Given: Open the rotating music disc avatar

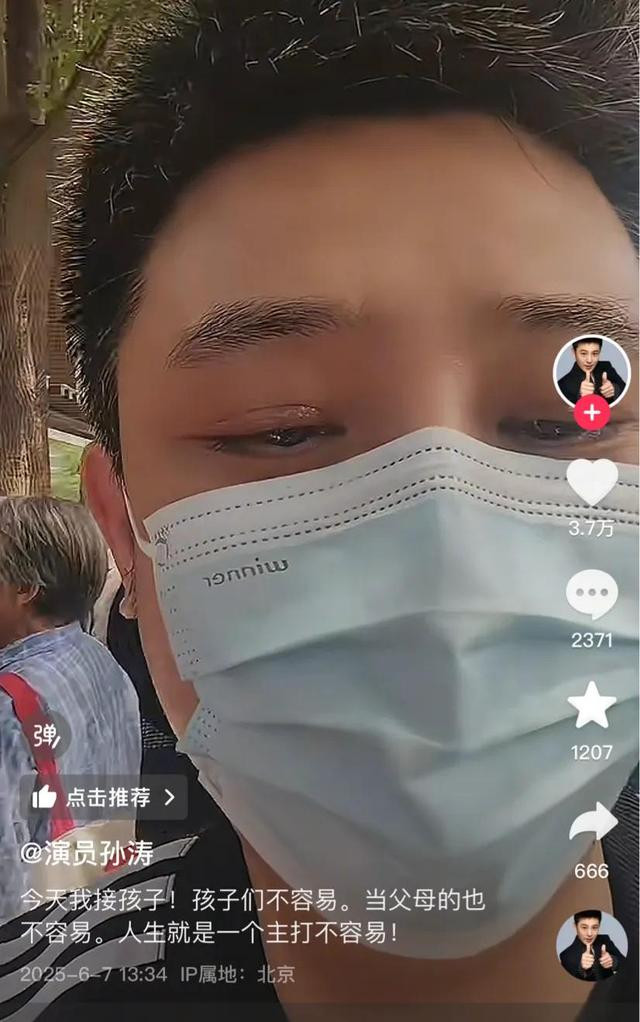Looking at the screenshot, I should (592, 945).
